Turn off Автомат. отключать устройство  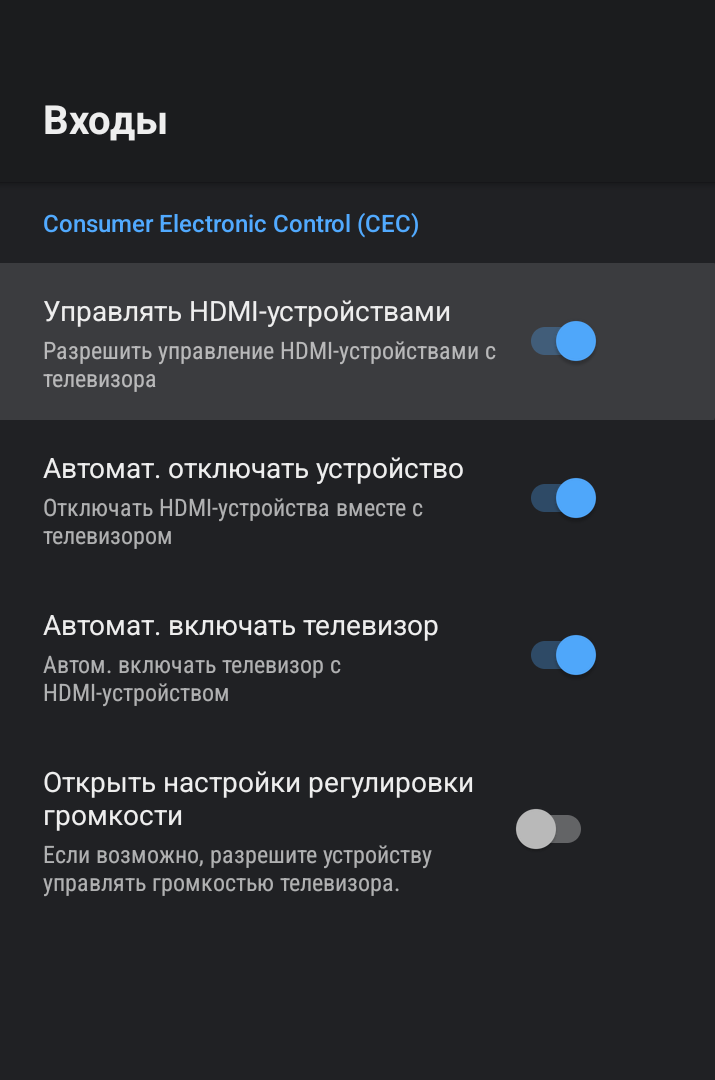[563, 498]
